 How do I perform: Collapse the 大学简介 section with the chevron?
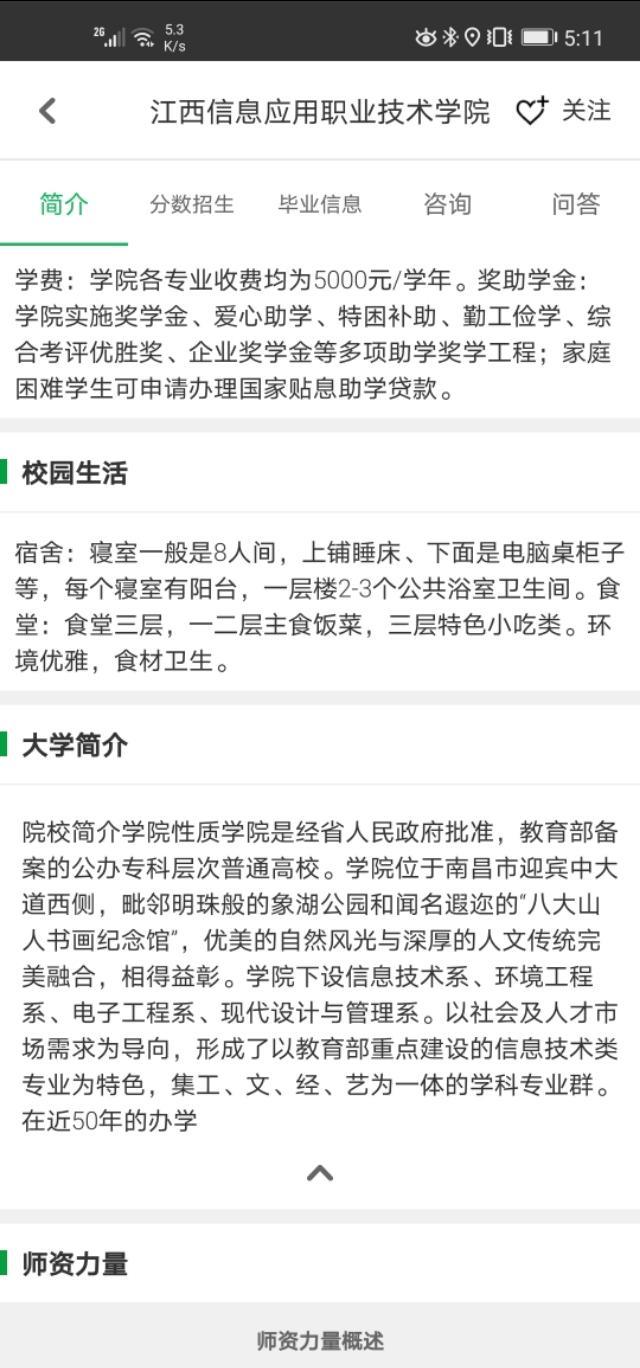320,1173
